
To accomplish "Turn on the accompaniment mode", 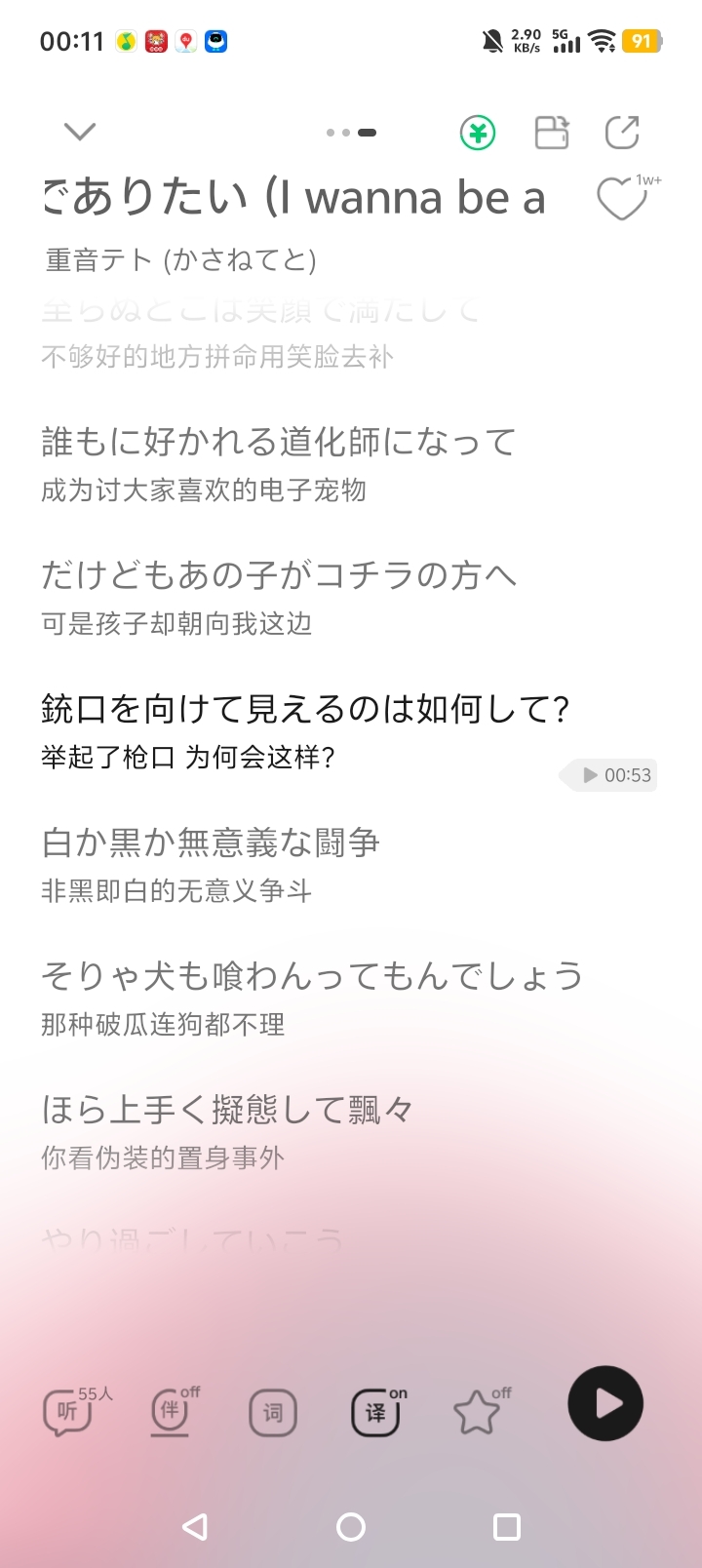I will pyautogui.click(x=171, y=1411).
